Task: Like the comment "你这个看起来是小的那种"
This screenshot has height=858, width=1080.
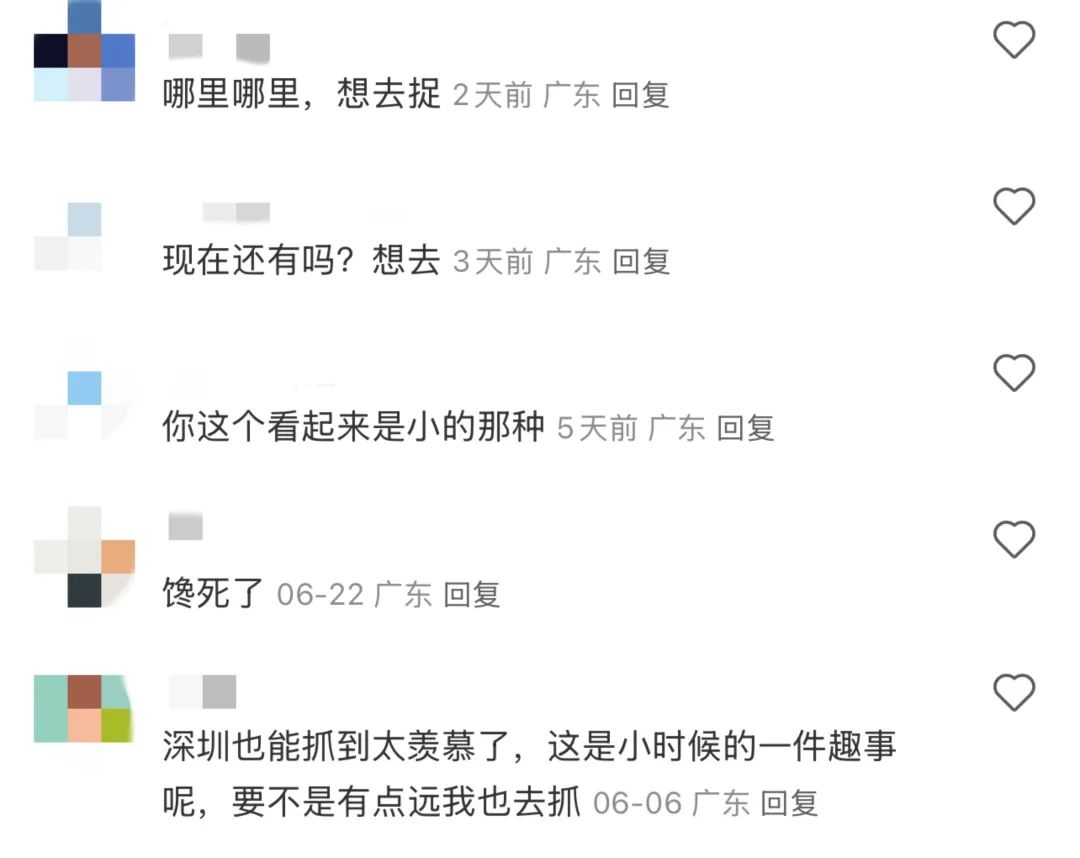Action: click(1013, 374)
